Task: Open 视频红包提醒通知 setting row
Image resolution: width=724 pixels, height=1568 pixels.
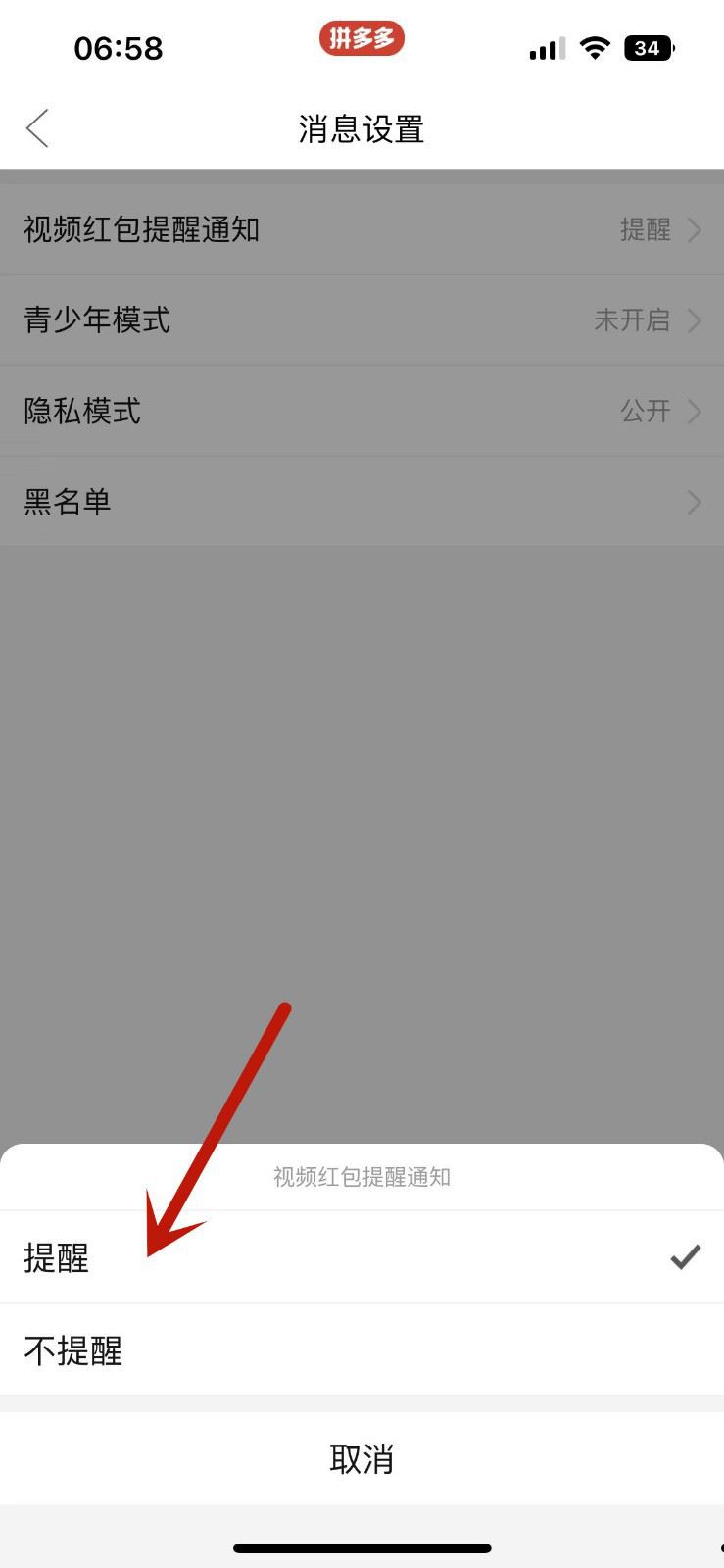Action: [362, 229]
